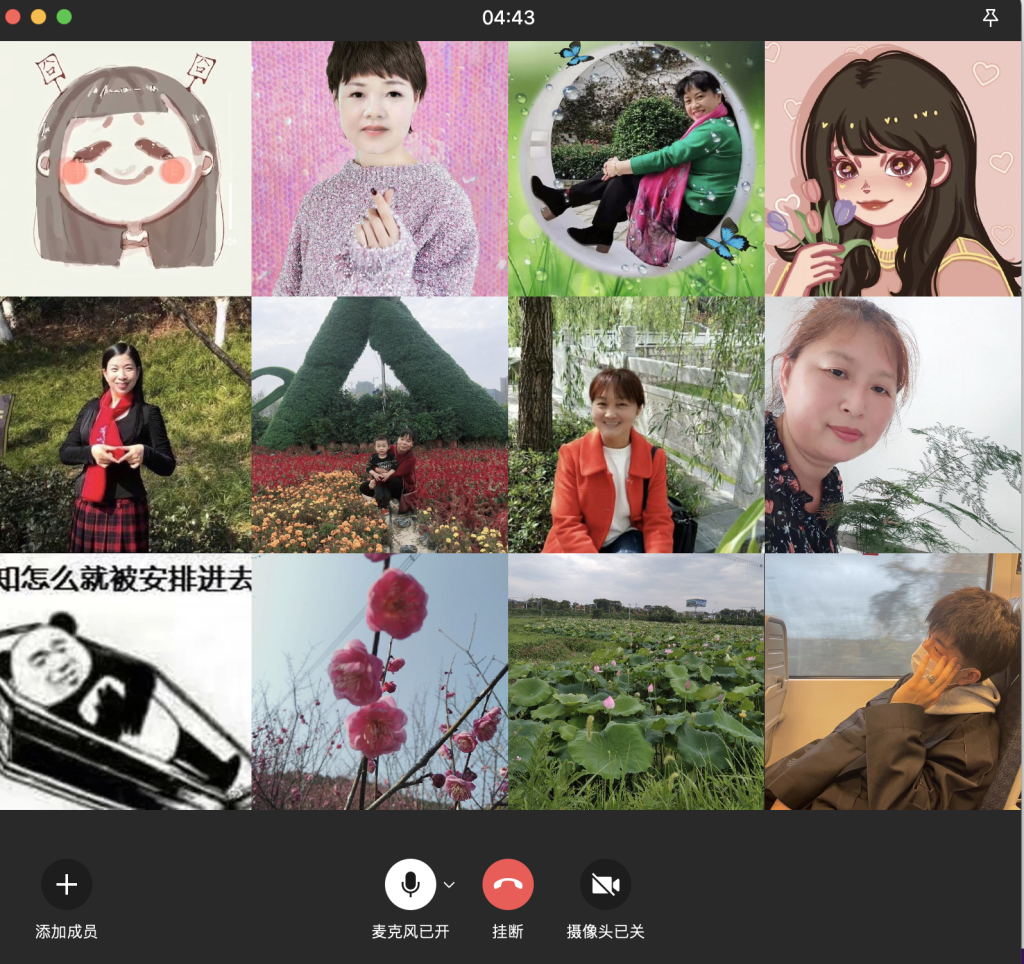Select the pink plum blossom participant tile

pyautogui.click(x=380, y=682)
